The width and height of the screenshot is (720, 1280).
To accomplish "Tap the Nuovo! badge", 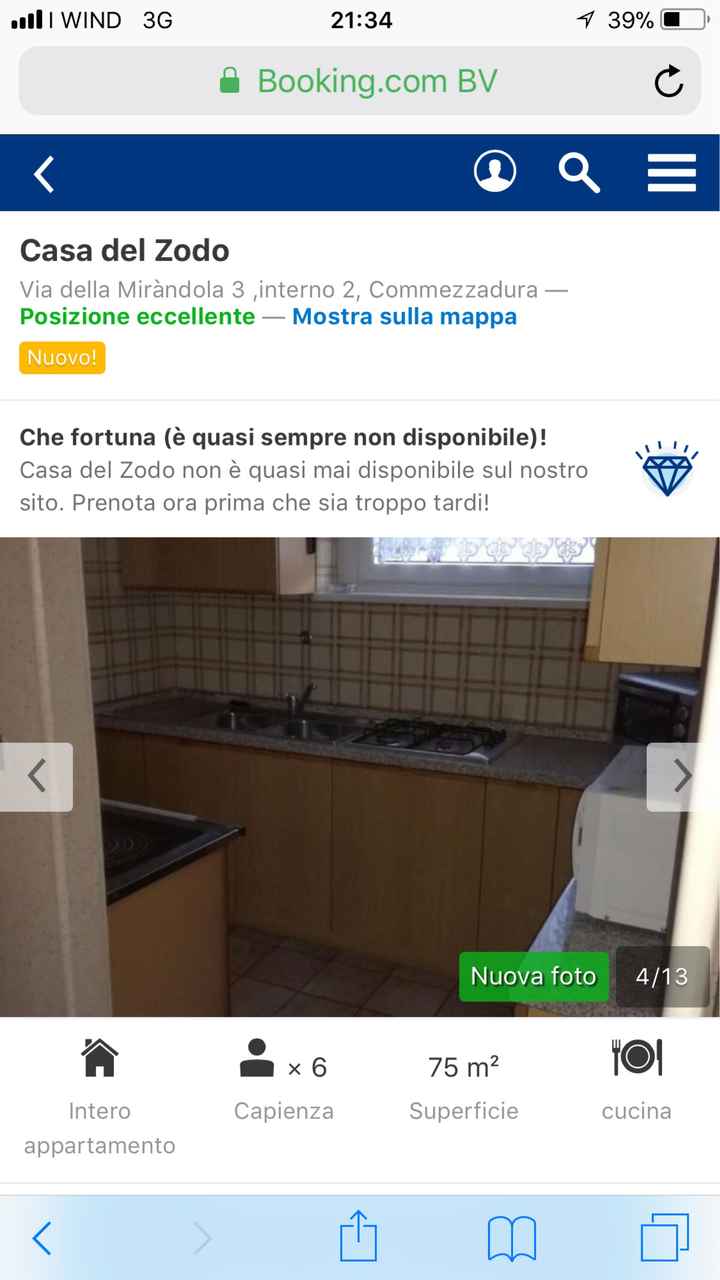I will pyautogui.click(x=62, y=357).
